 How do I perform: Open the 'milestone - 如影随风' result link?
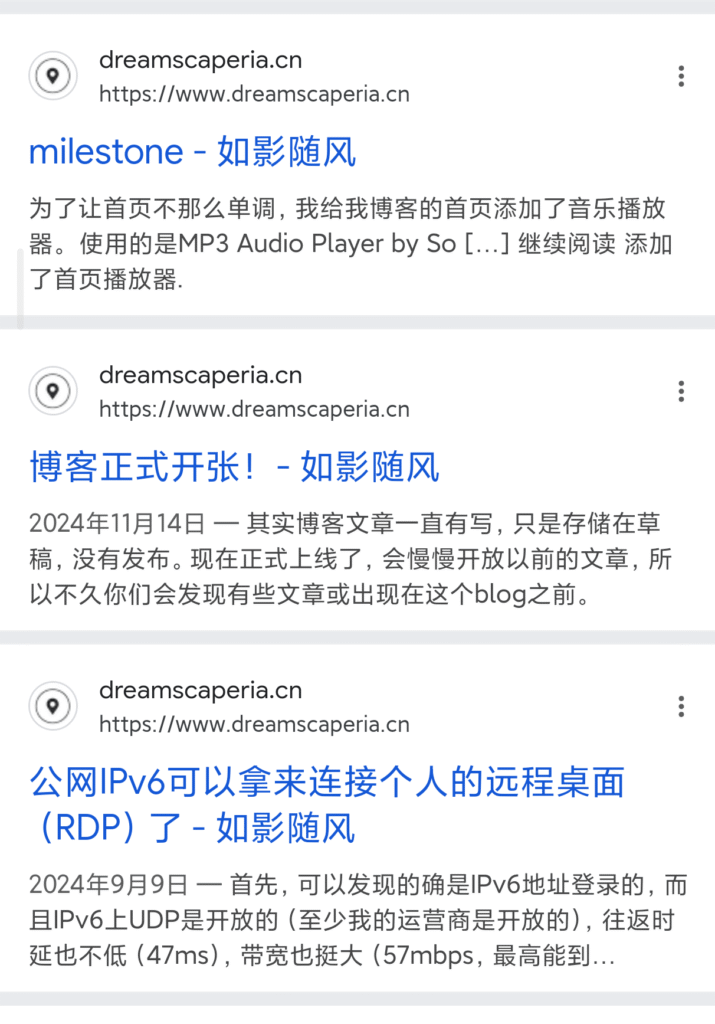pos(192,153)
